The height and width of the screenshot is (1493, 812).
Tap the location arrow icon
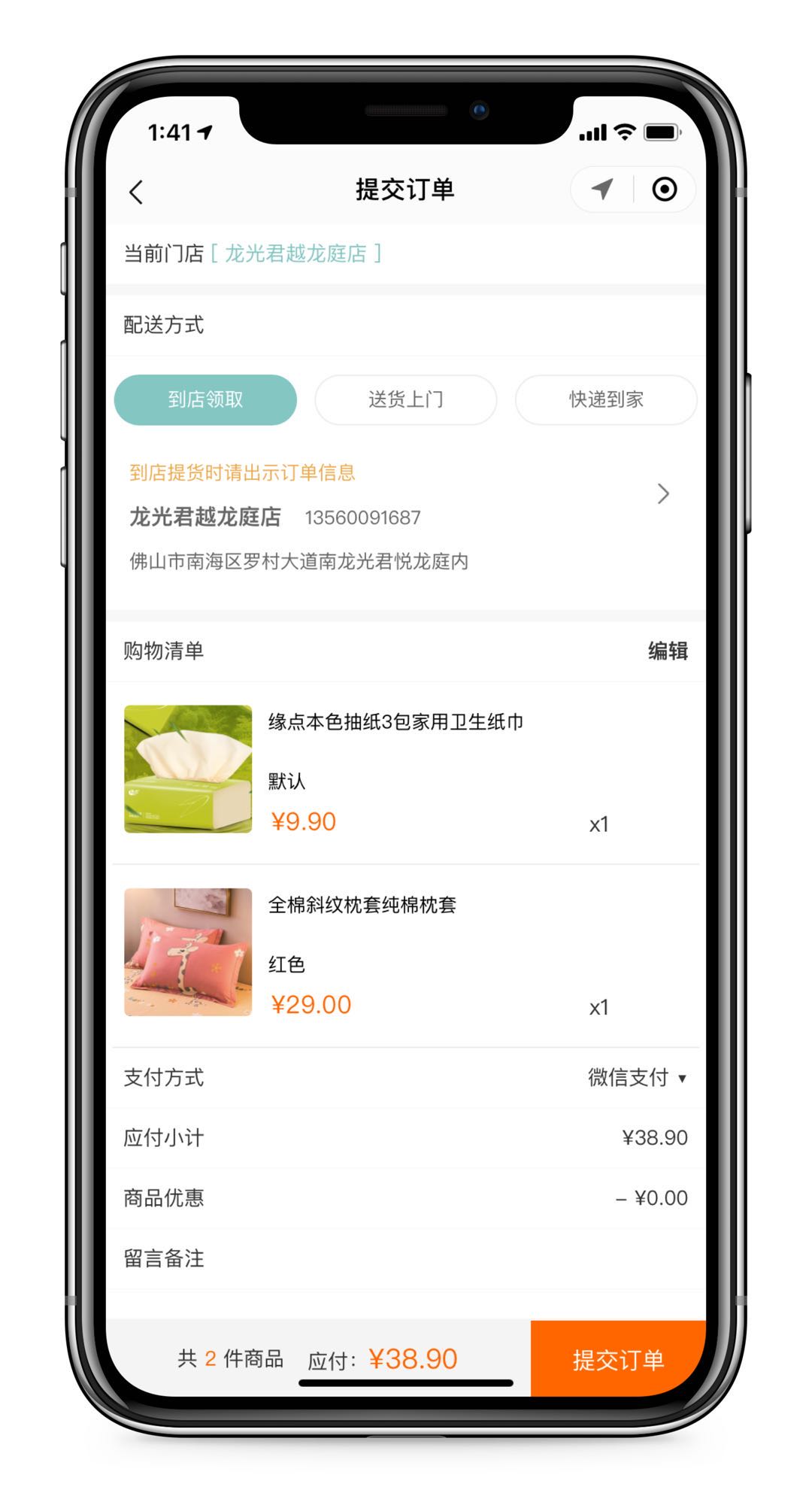601,190
